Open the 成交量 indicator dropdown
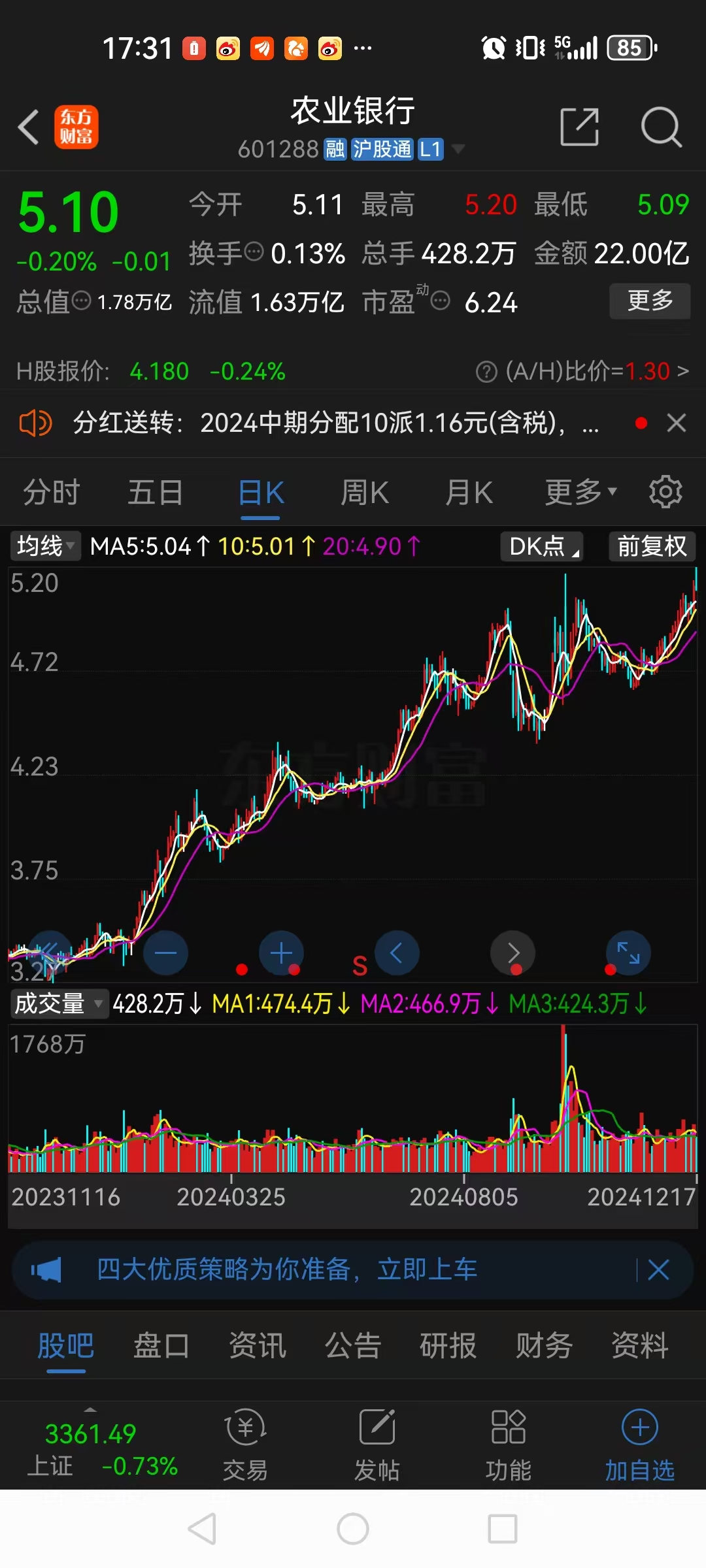This screenshot has width=706, height=1568. 59,1004
